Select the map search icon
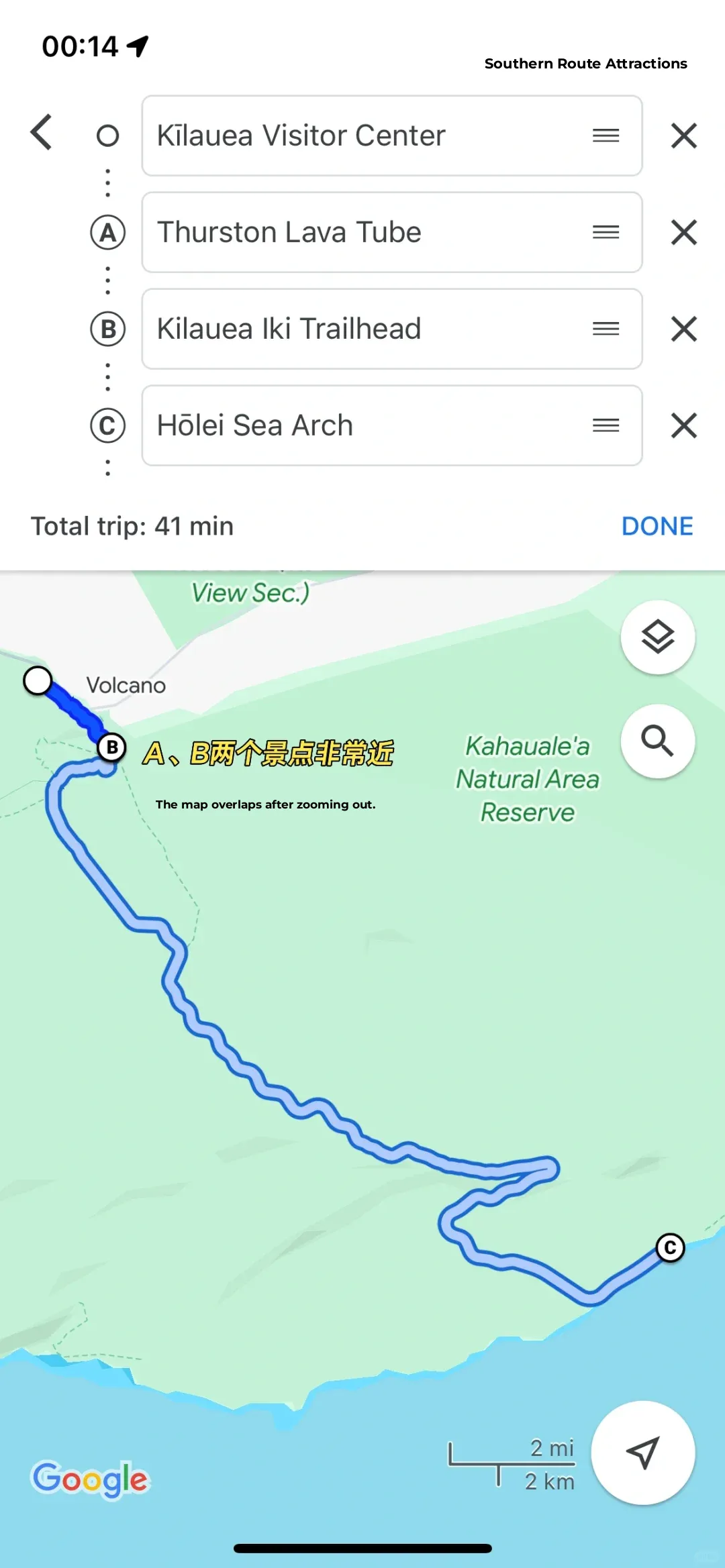The height and width of the screenshot is (1568, 725). [657, 741]
